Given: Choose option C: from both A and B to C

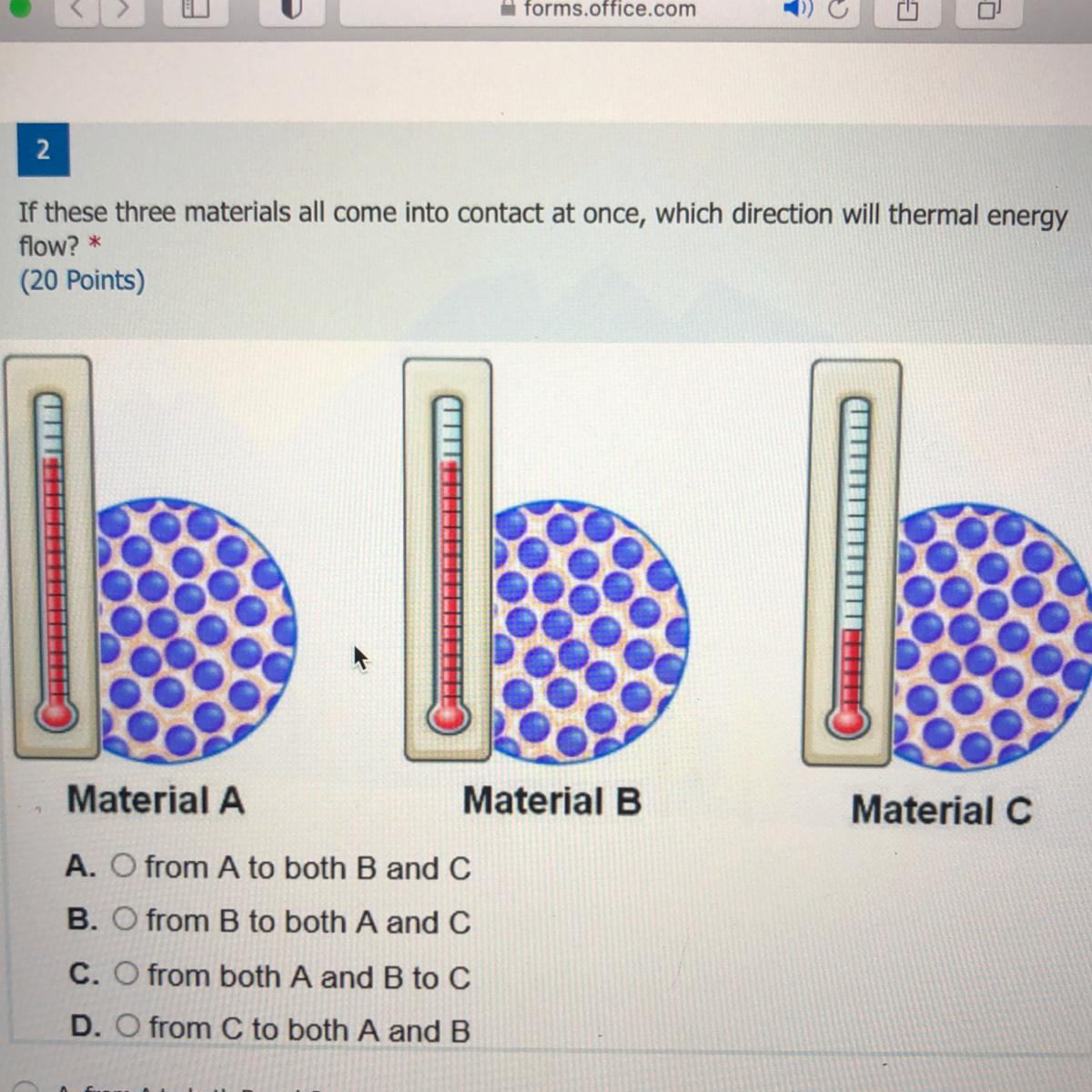Looking at the screenshot, I should pos(126,974).
